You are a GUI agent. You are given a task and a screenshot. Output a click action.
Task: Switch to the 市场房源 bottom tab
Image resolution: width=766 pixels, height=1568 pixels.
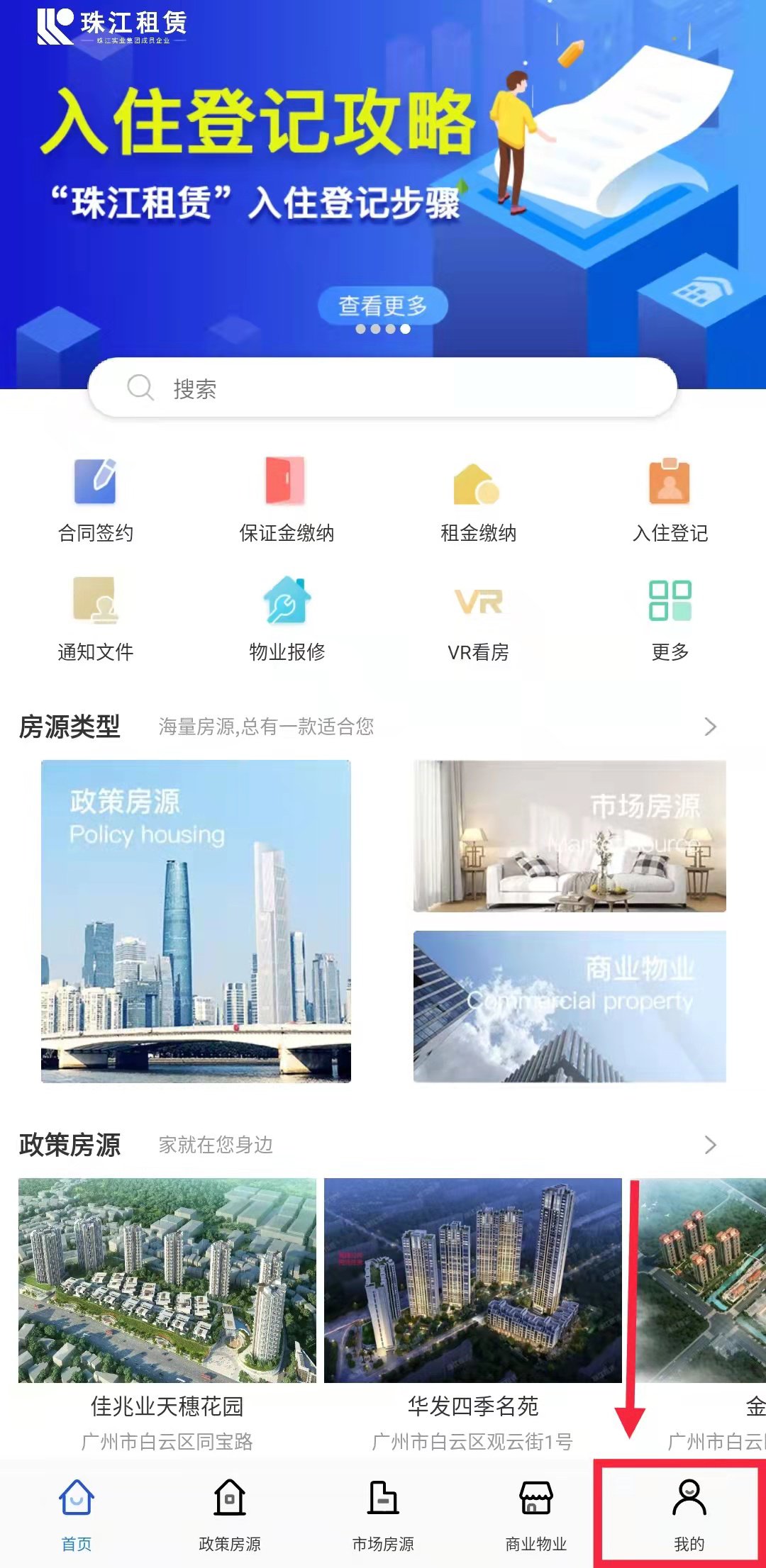[x=383, y=1514]
